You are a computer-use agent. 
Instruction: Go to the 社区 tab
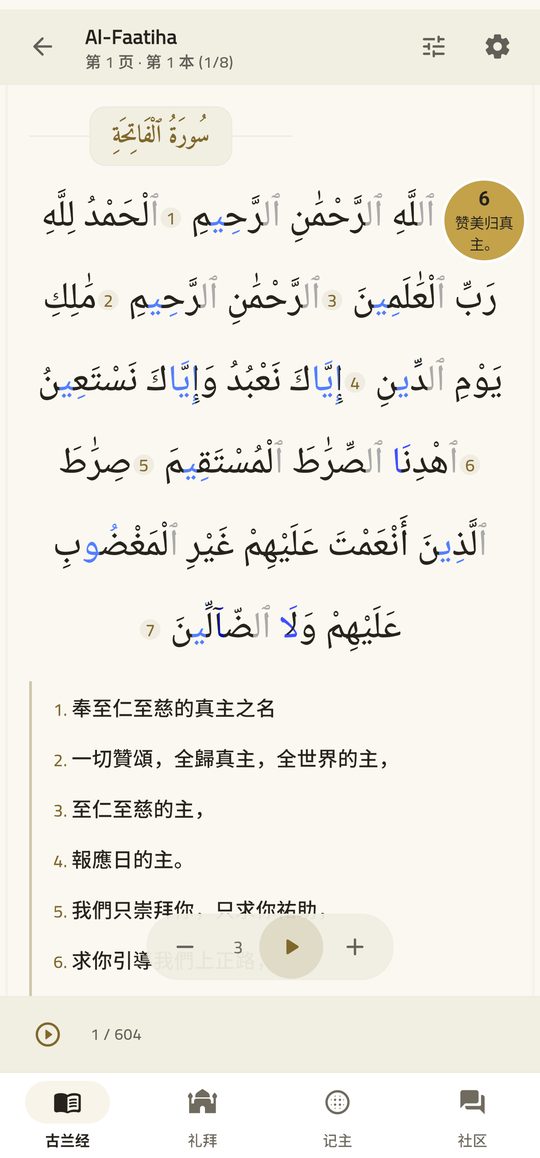[x=472, y=1115]
